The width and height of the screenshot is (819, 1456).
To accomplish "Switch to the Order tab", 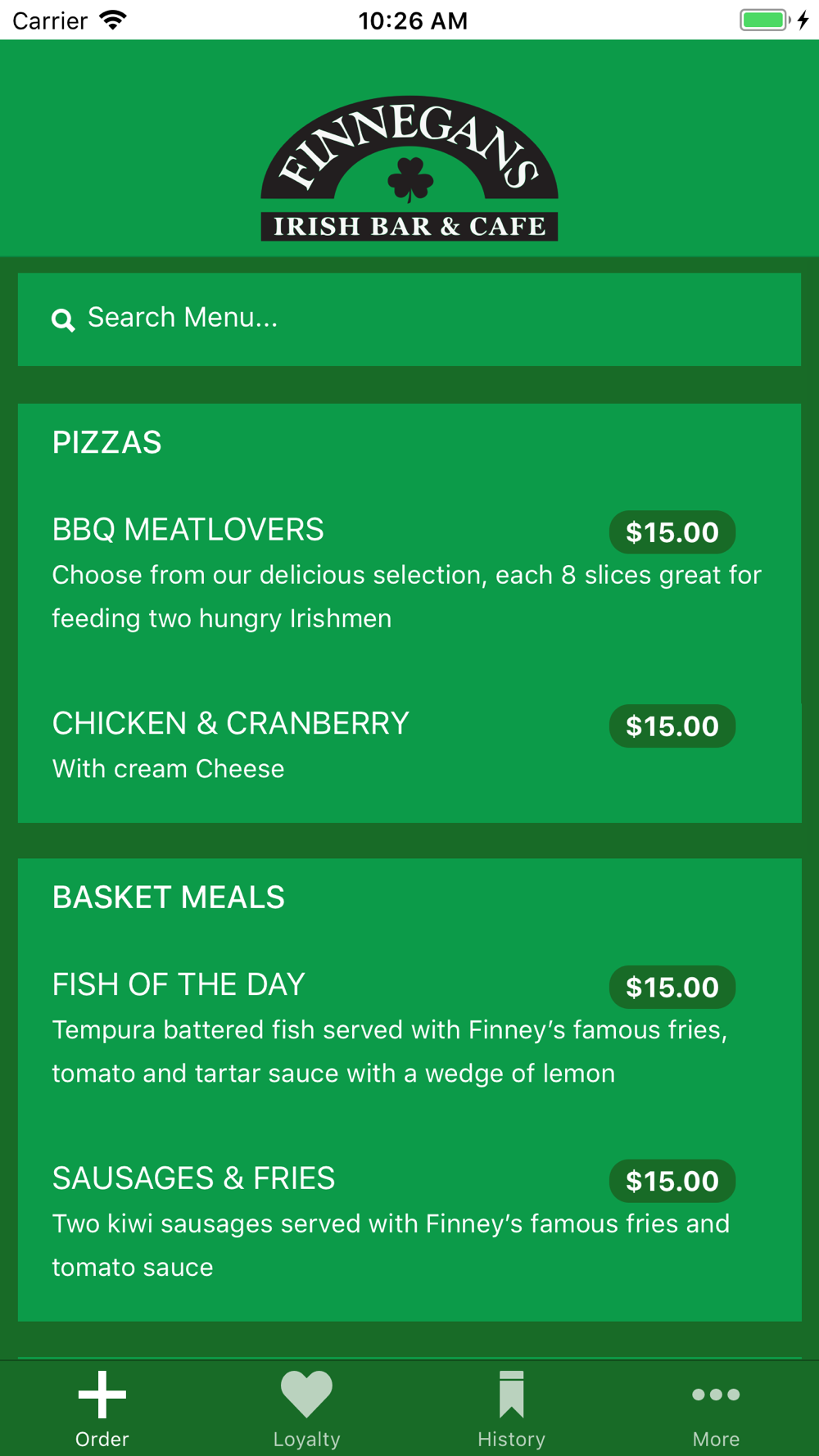I will 102,1409.
